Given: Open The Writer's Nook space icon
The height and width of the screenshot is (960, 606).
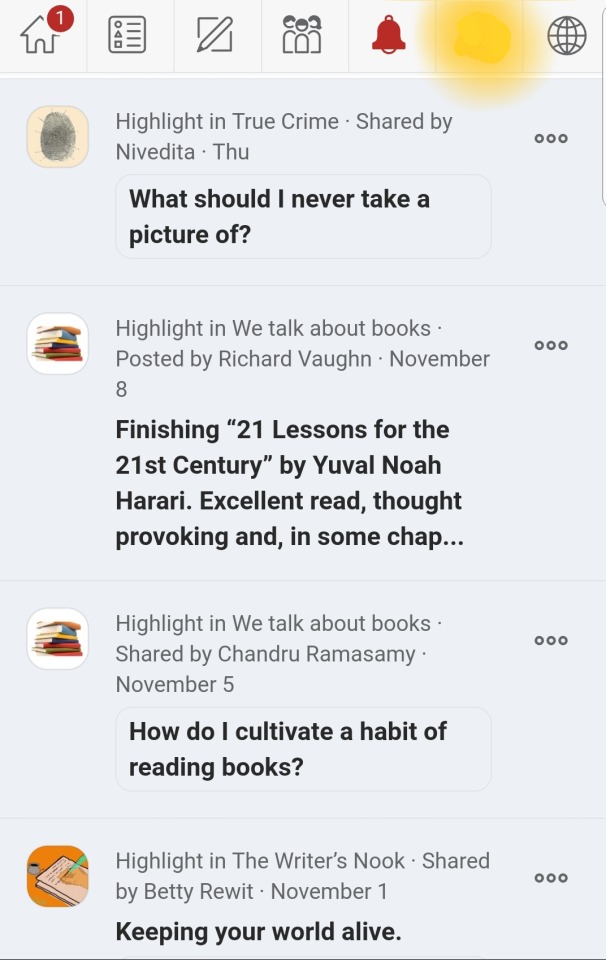Looking at the screenshot, I should point(58,876).
